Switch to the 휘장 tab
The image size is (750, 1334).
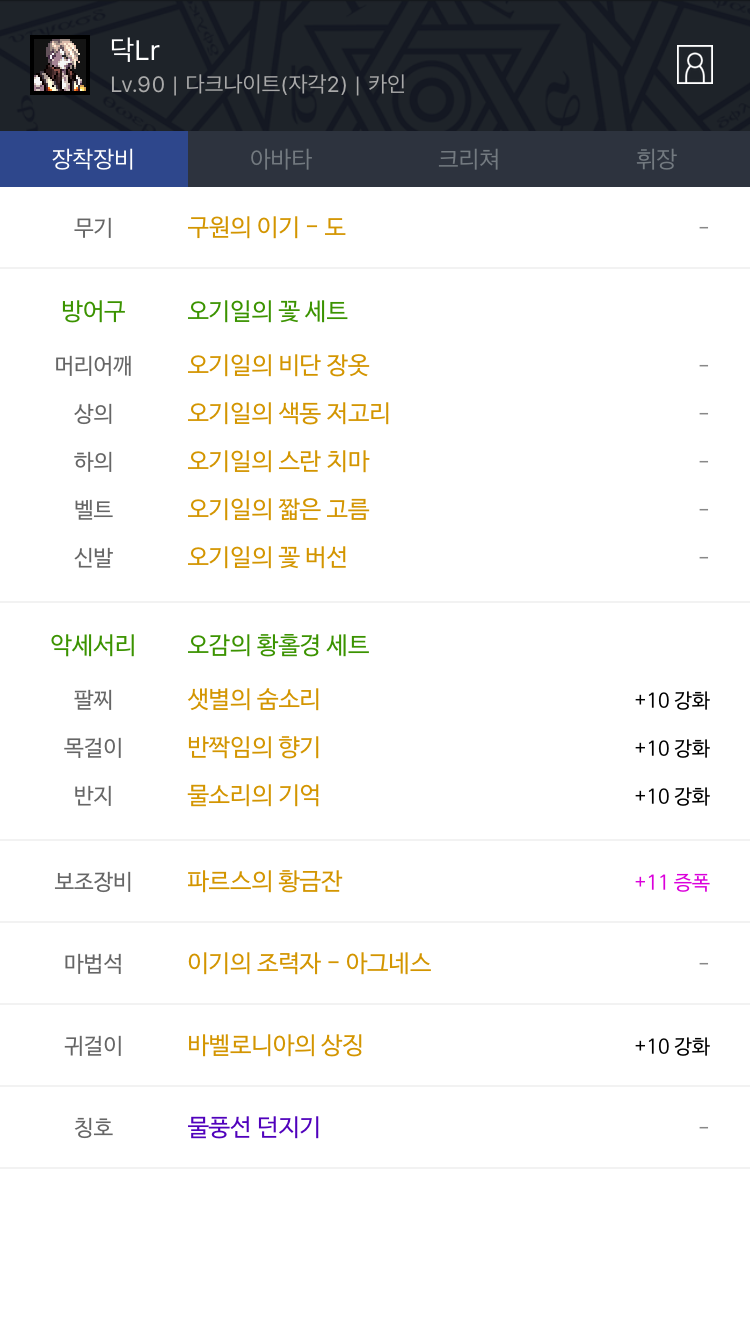[x=656, y=159]
